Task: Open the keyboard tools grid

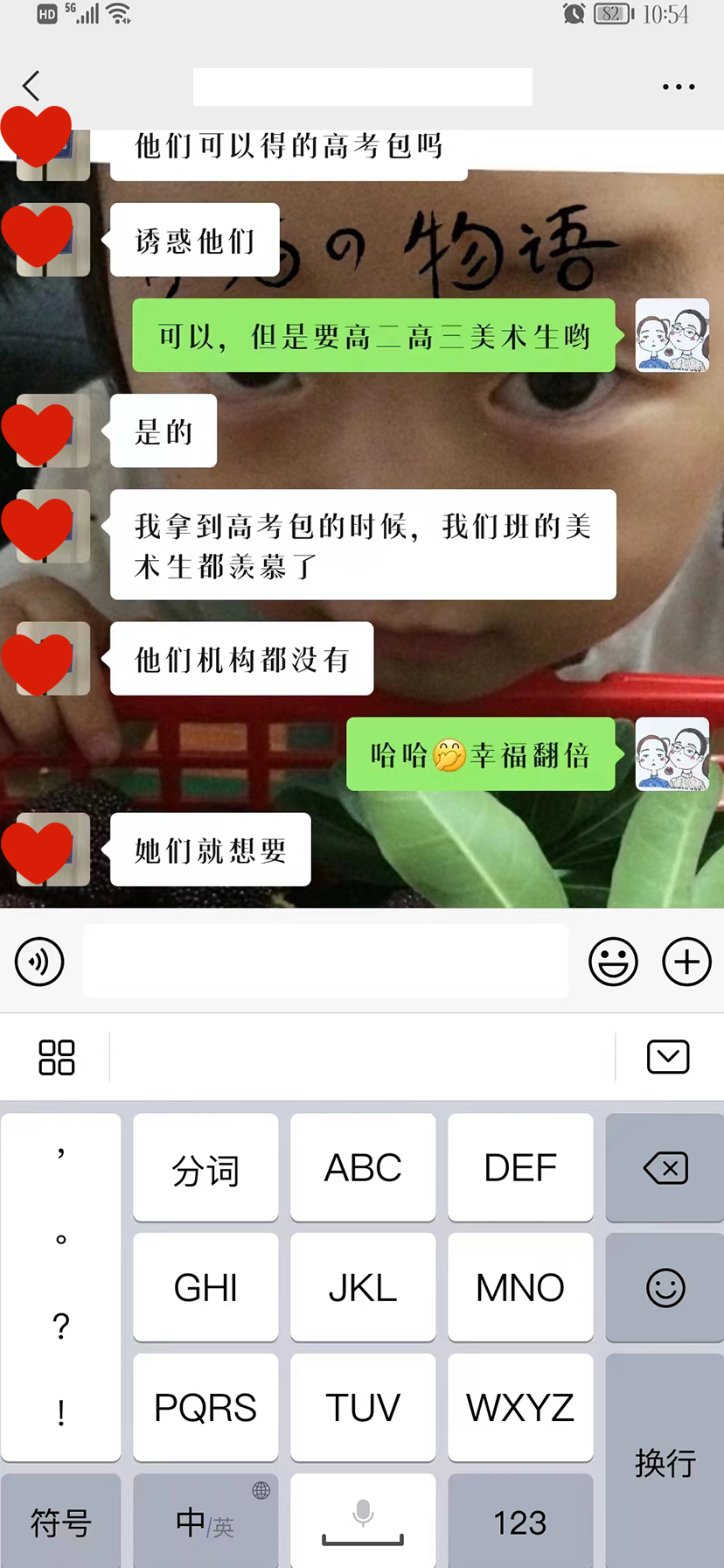Action: pos(57,1057)
